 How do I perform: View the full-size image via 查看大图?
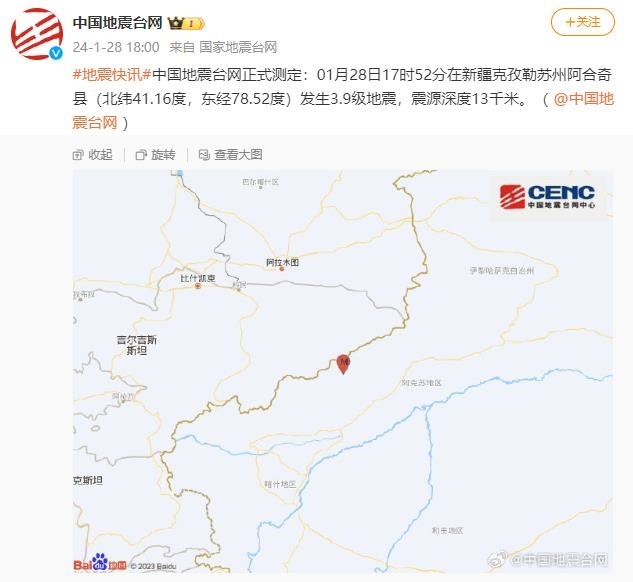[x=230, y=155]
